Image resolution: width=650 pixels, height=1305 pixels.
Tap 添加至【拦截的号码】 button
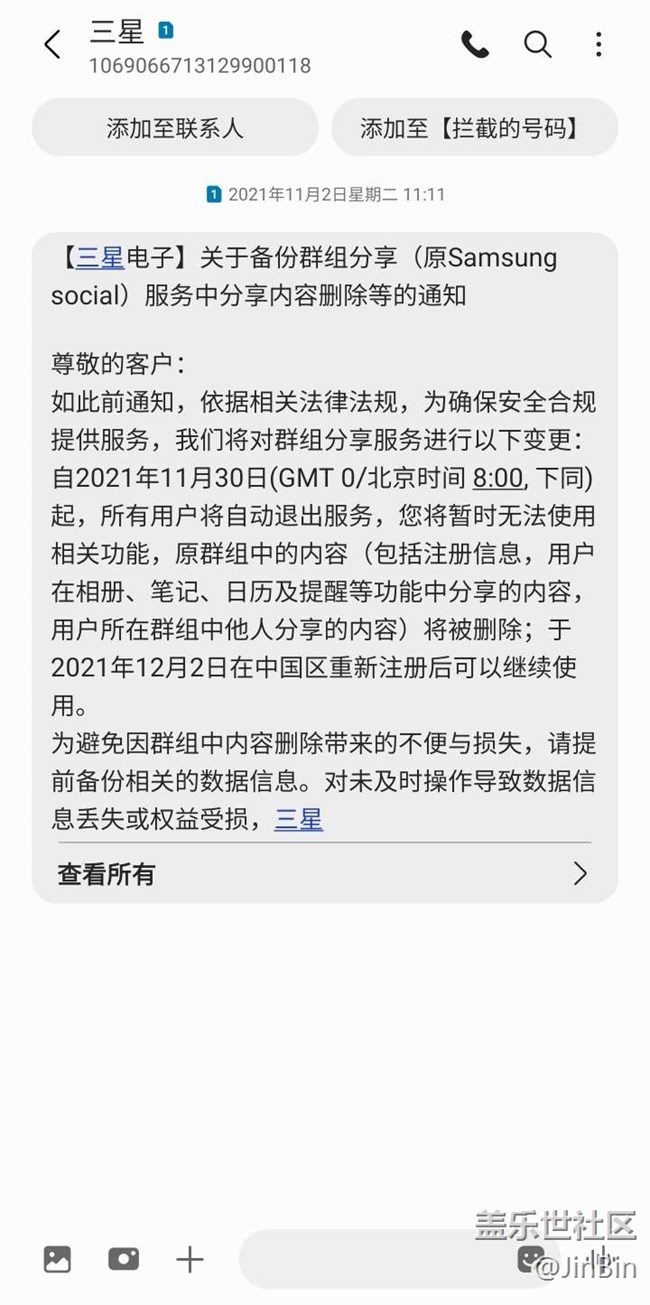(x=474, y=128)
